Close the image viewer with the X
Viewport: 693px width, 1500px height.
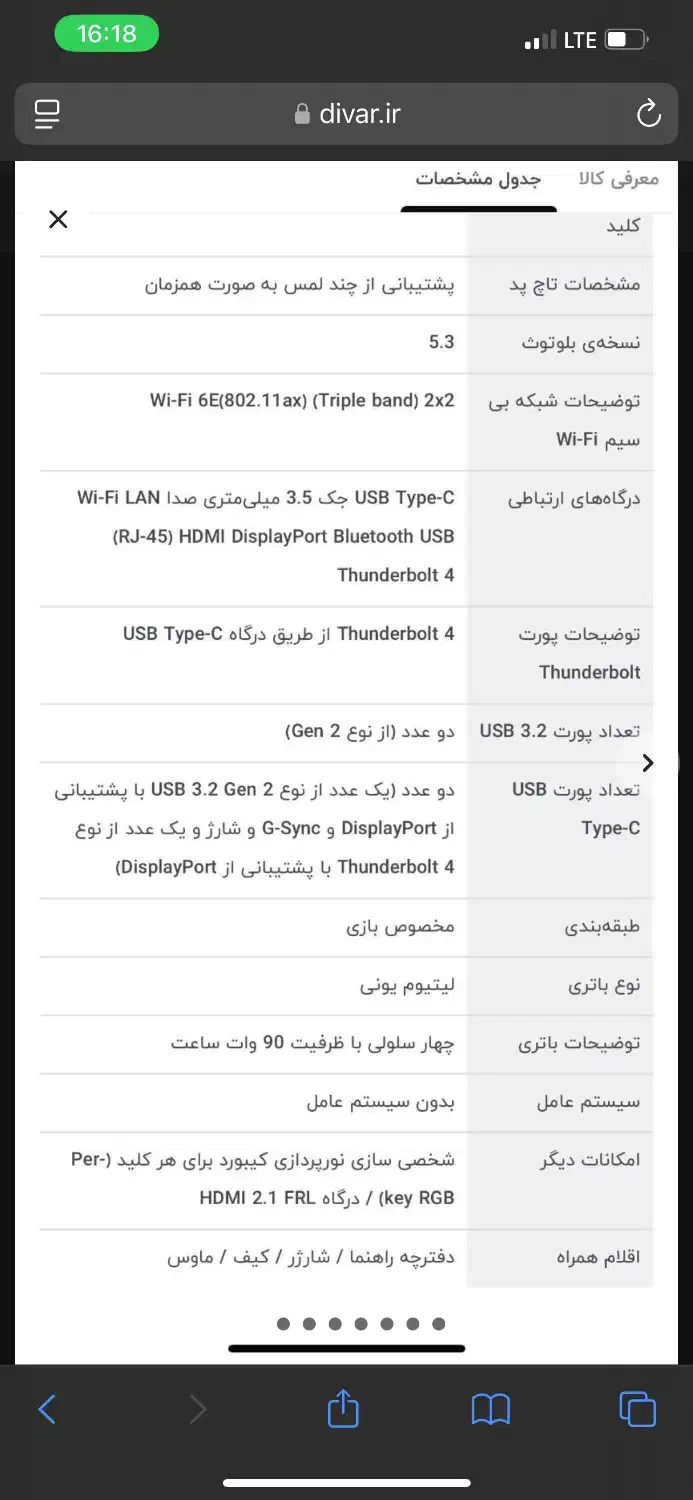click(x=58, y=220)
